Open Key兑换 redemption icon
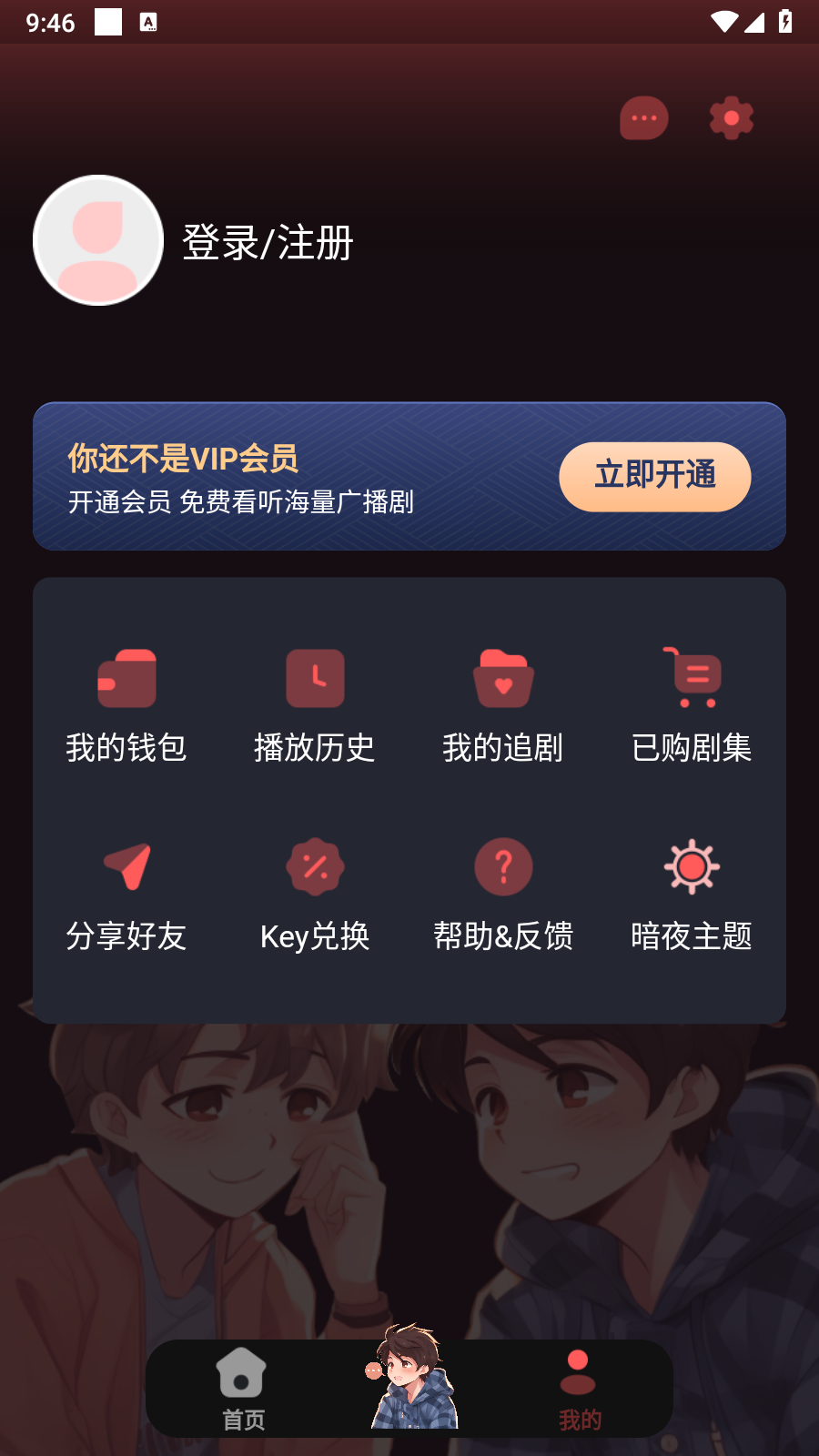Screen dimensions: 819x1456 click(x=316, y=866)
